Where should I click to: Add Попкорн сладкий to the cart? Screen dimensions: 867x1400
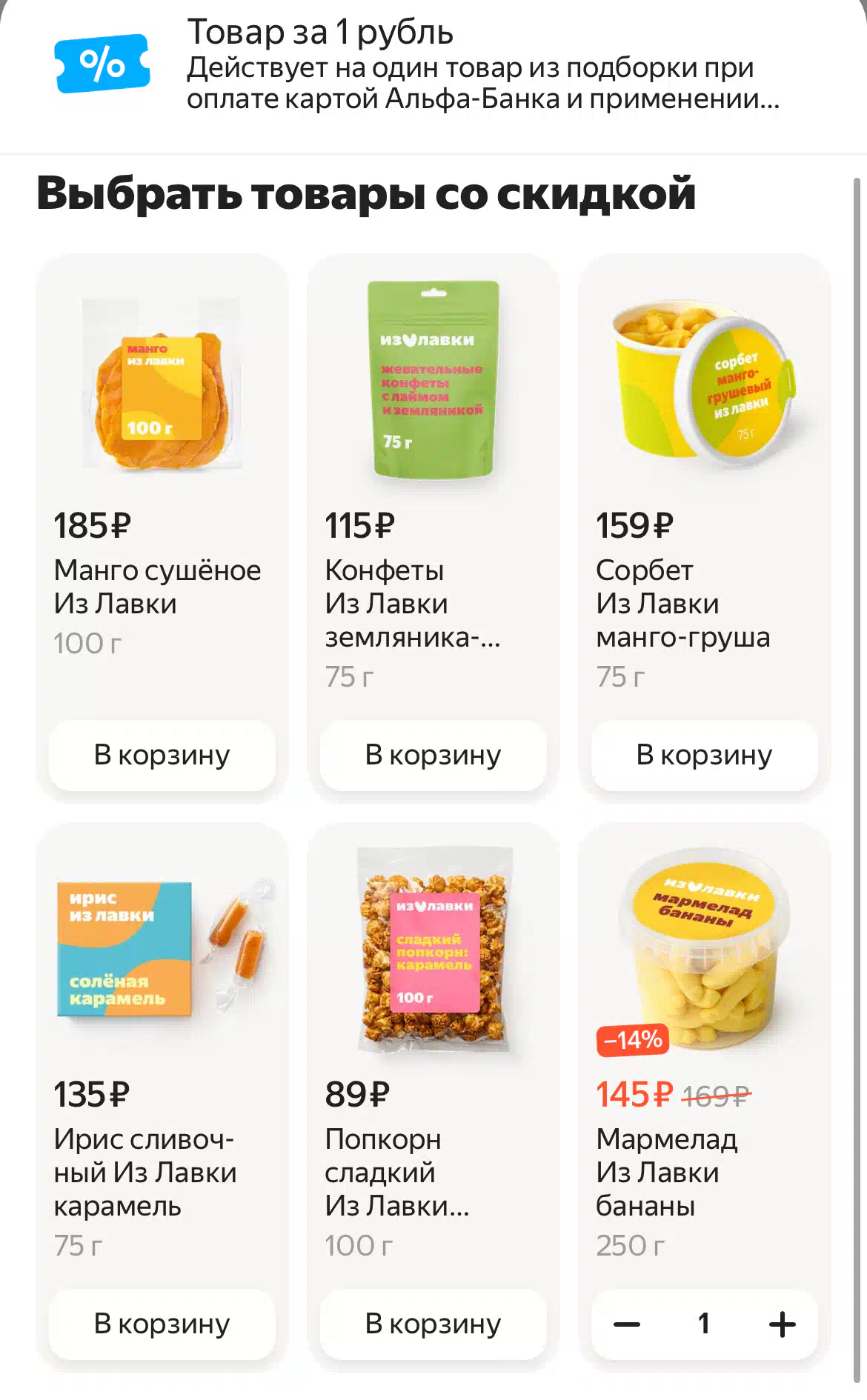(x=433, y=1324)
